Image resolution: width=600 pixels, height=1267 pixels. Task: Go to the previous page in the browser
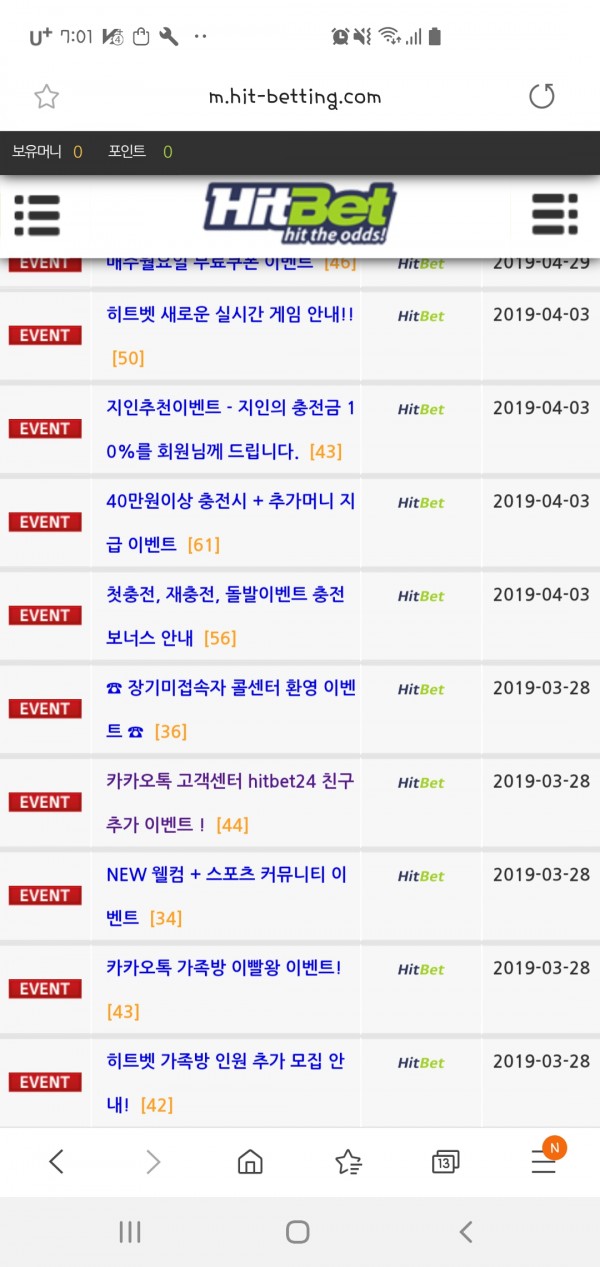56,1161
